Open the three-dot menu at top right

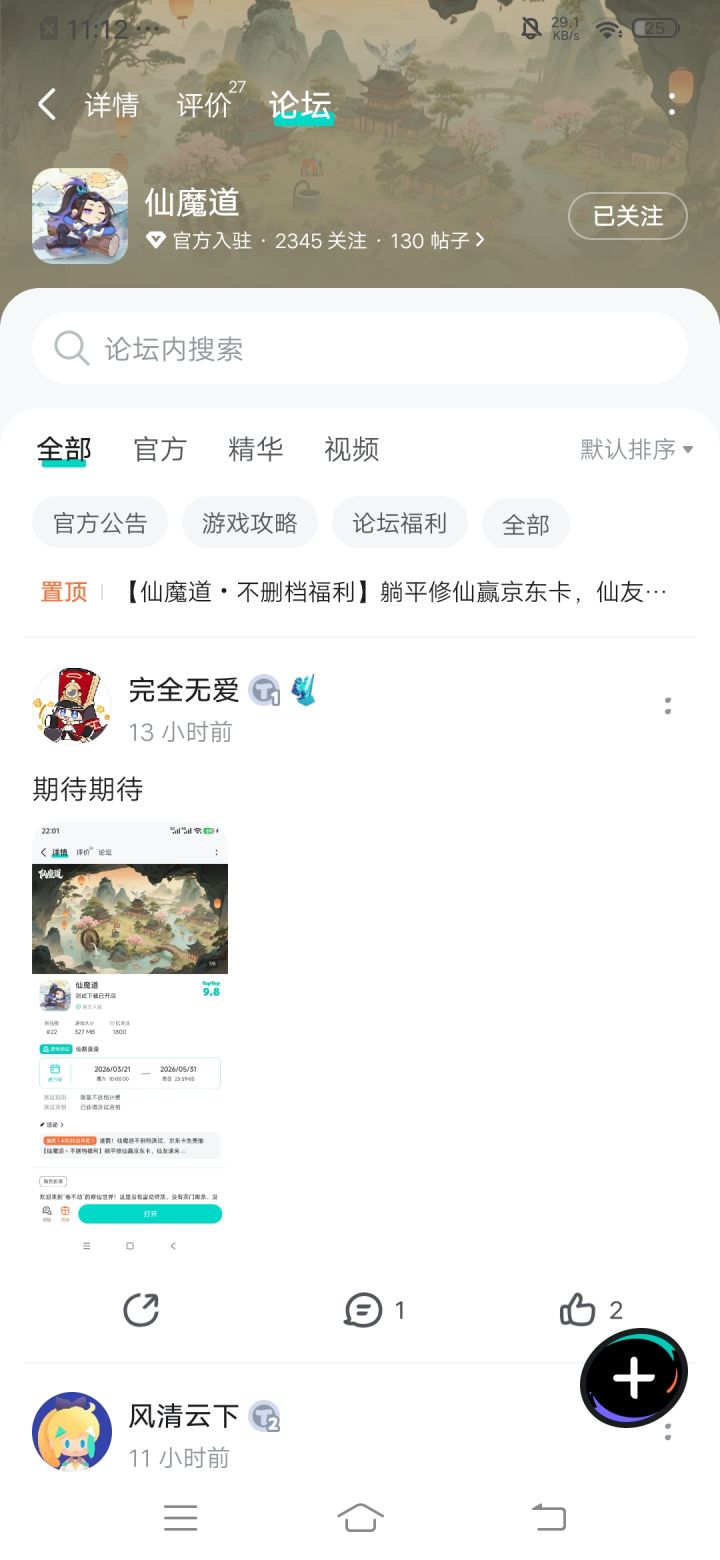[672, 103]
